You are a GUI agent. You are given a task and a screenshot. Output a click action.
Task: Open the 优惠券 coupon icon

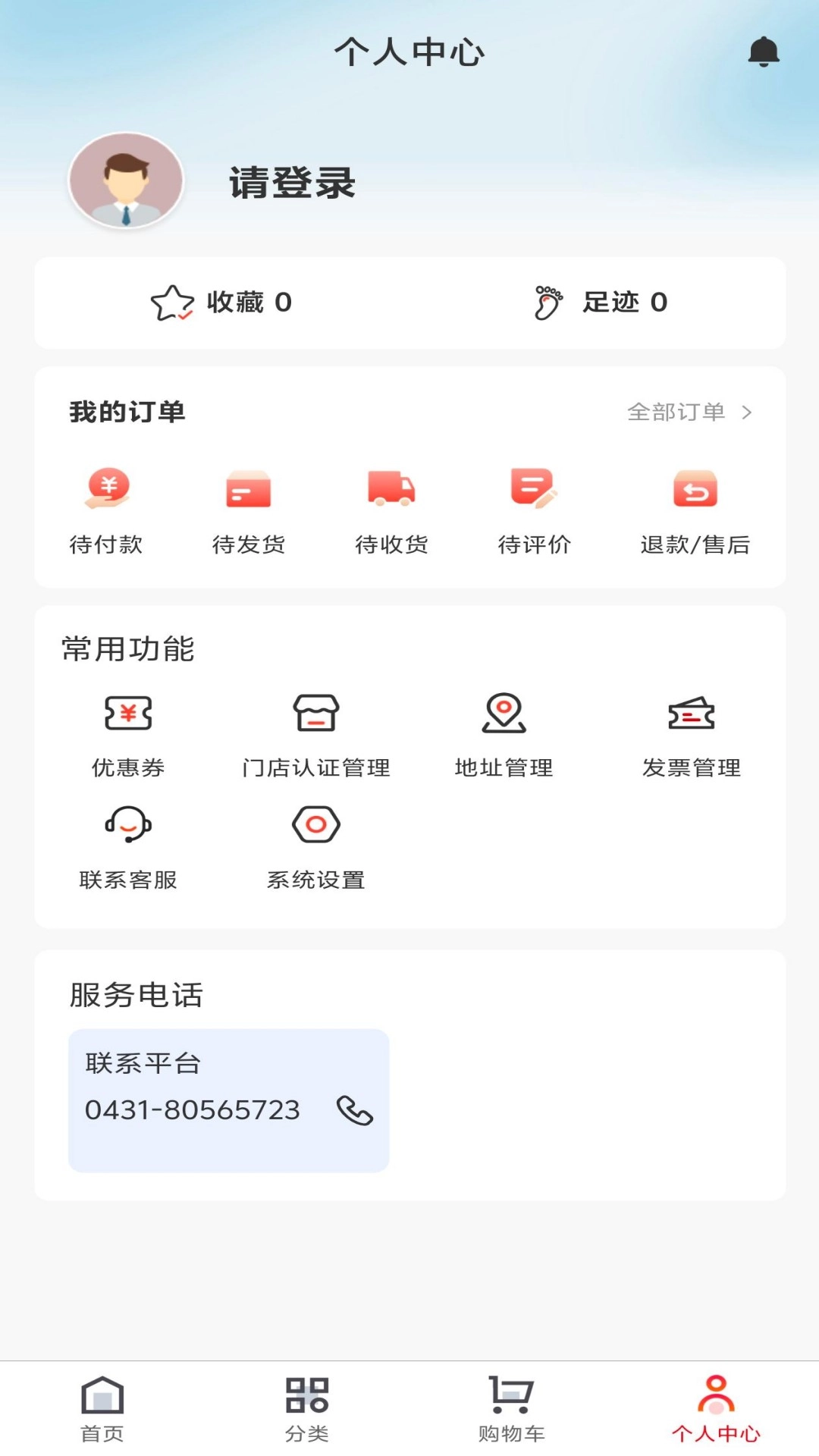pyautogui.click(x=126, y=714)
